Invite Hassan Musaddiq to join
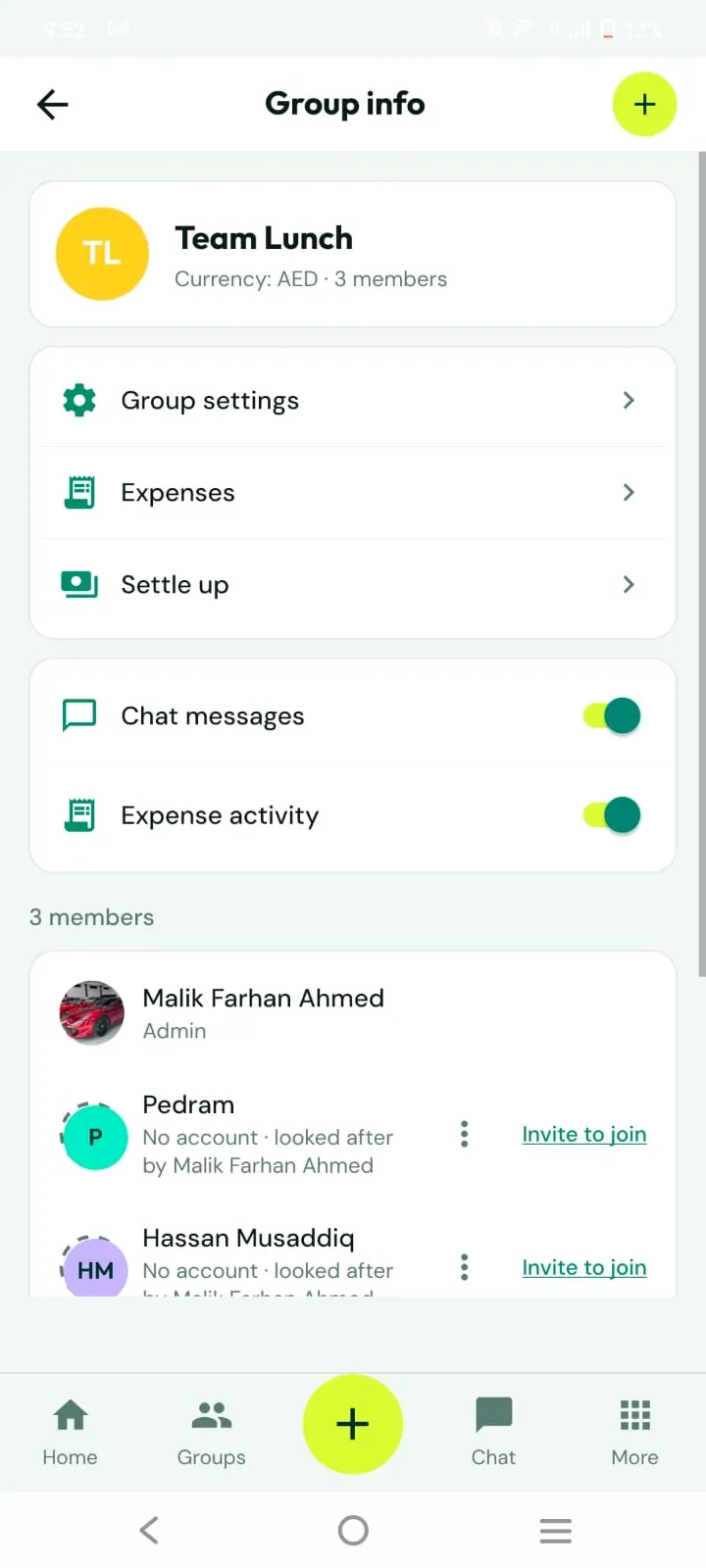 pos(583,1267)
